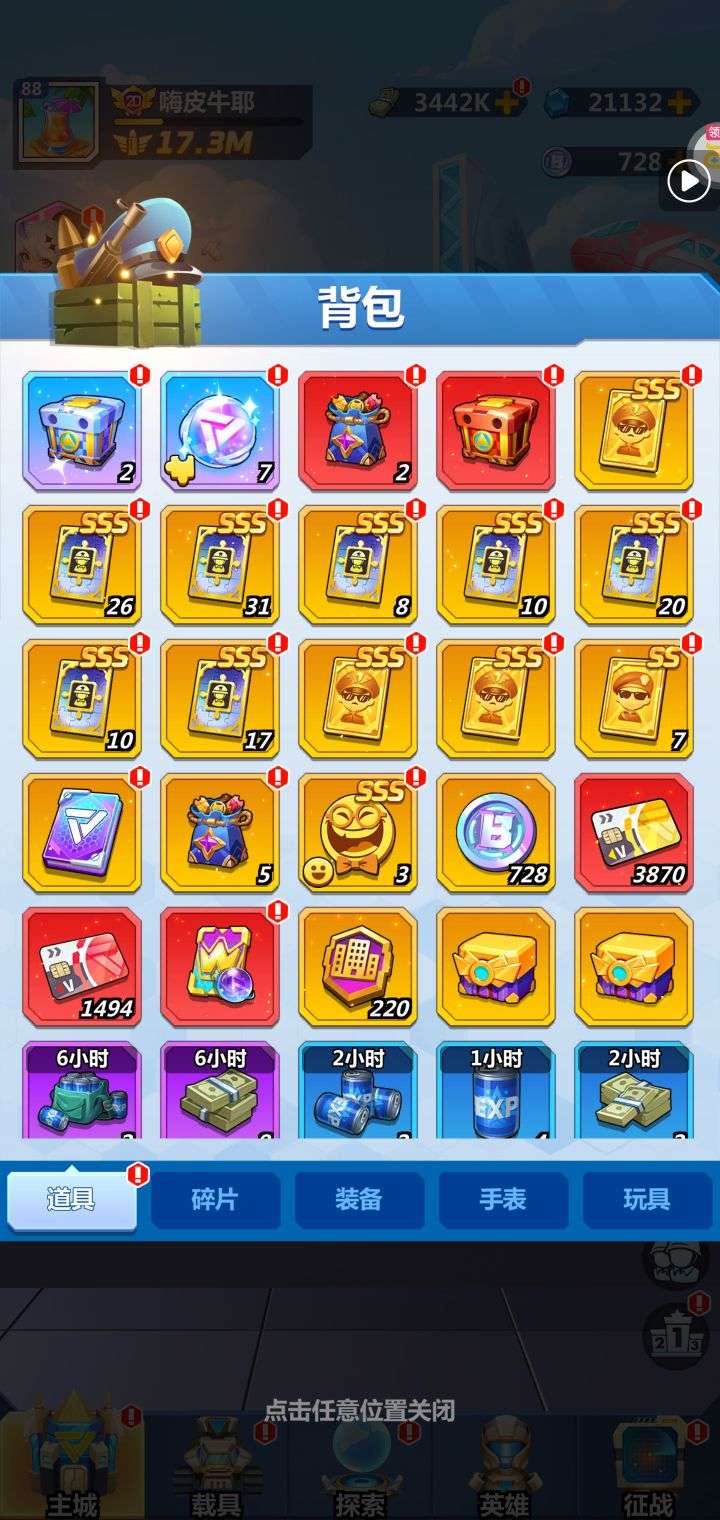Open the blue treasure chest with count 2
Image resolution: width=720 pixels, height=1520 pixels.
click(x=82, y=431)
